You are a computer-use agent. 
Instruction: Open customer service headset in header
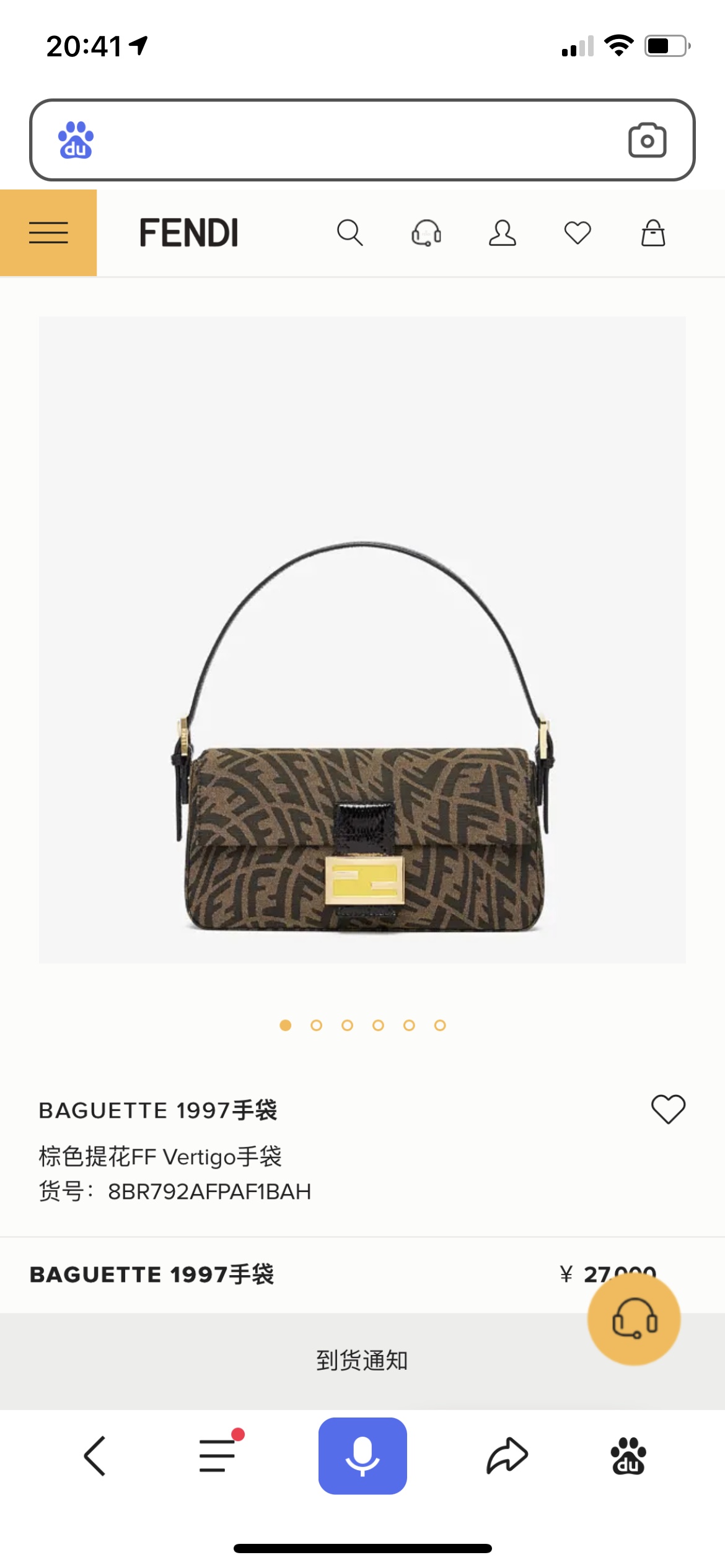coord(426,233)
